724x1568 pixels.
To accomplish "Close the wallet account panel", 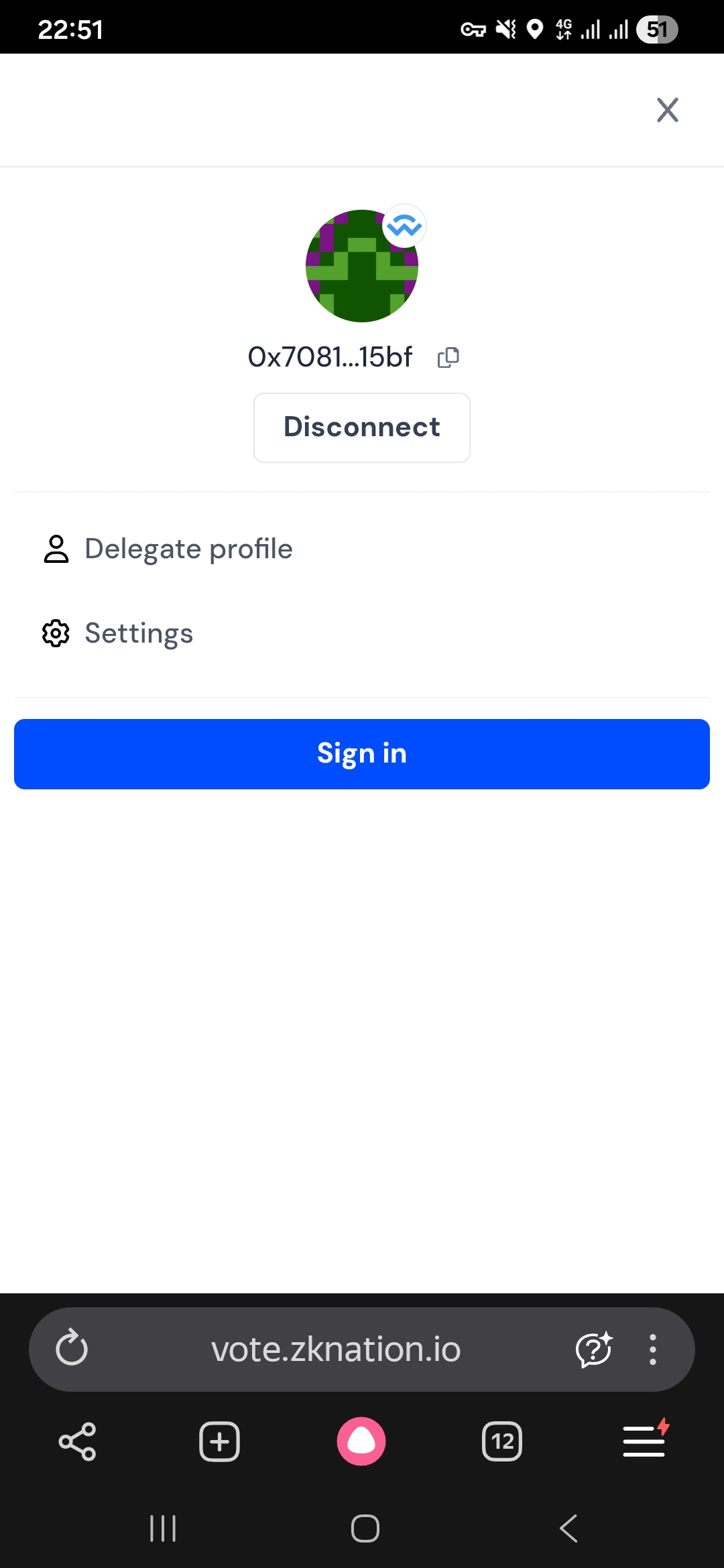I will (x=667, y=110).
